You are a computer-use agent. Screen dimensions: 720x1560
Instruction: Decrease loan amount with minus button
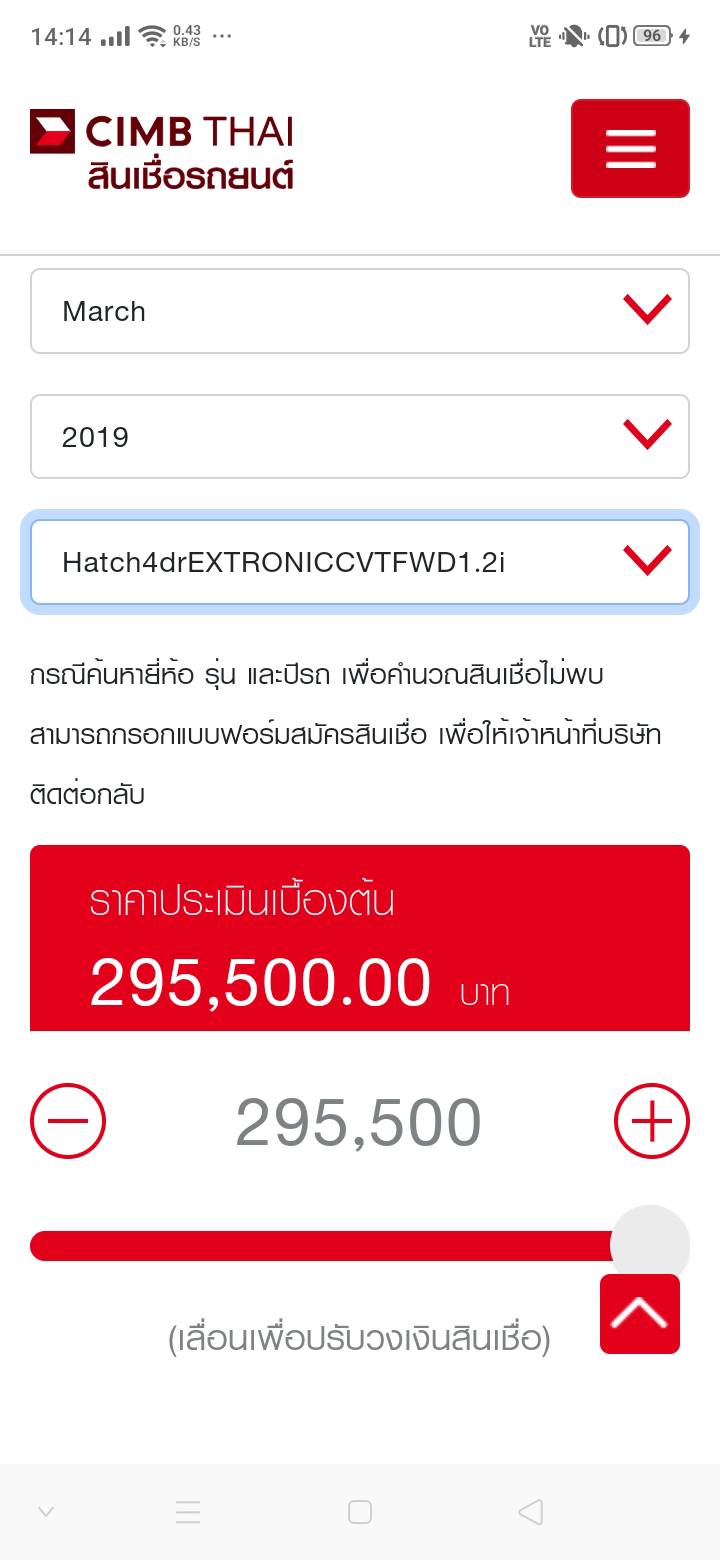68,1121
